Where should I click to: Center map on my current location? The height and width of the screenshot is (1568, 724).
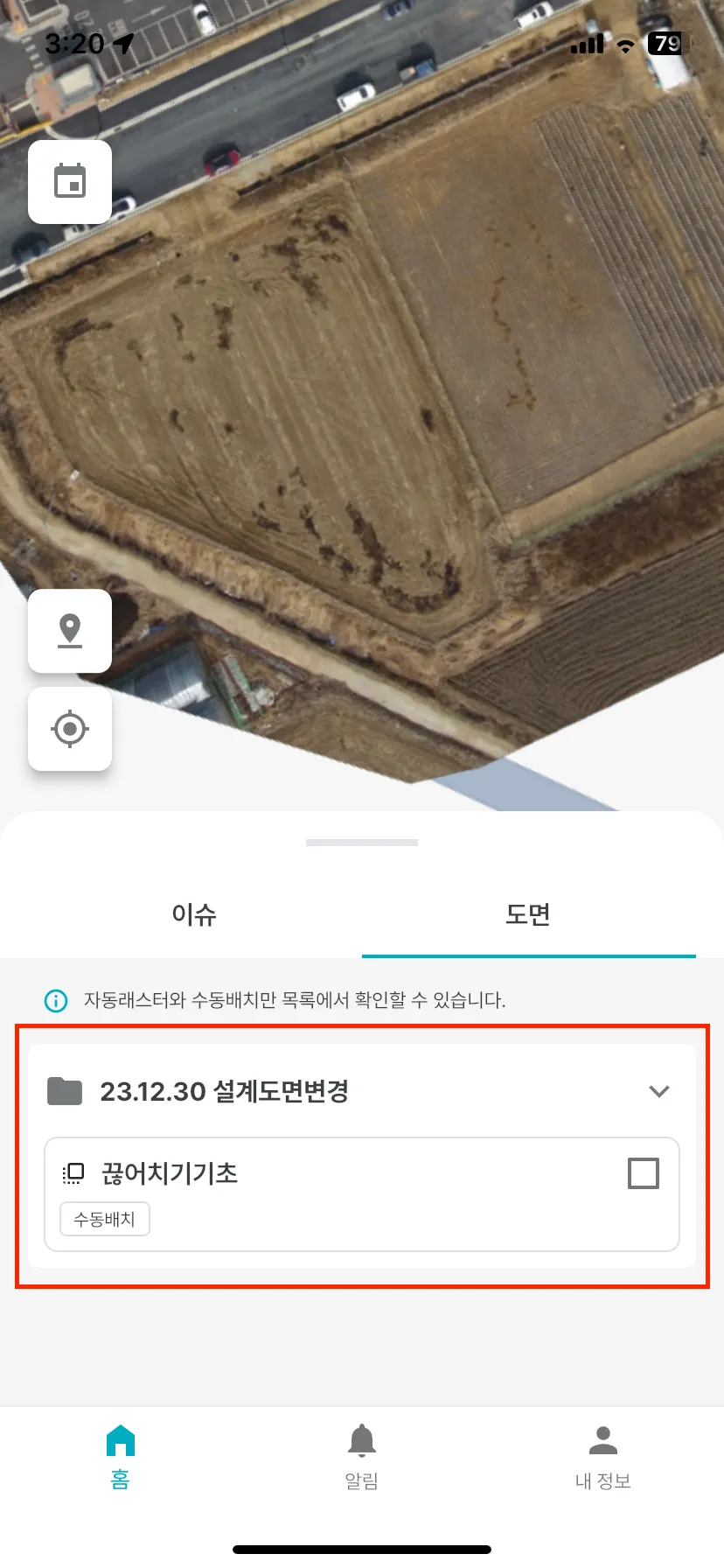[x=70, y=729]
